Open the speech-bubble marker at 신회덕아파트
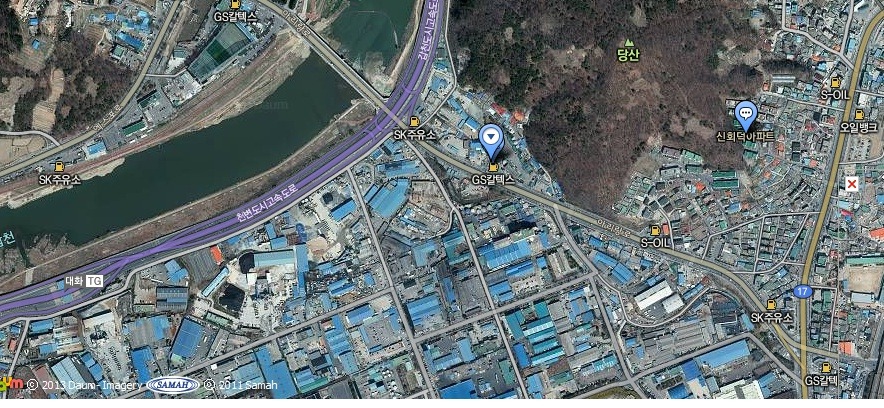The width and height of the screenshot is (884, 408). pos(745,113)
